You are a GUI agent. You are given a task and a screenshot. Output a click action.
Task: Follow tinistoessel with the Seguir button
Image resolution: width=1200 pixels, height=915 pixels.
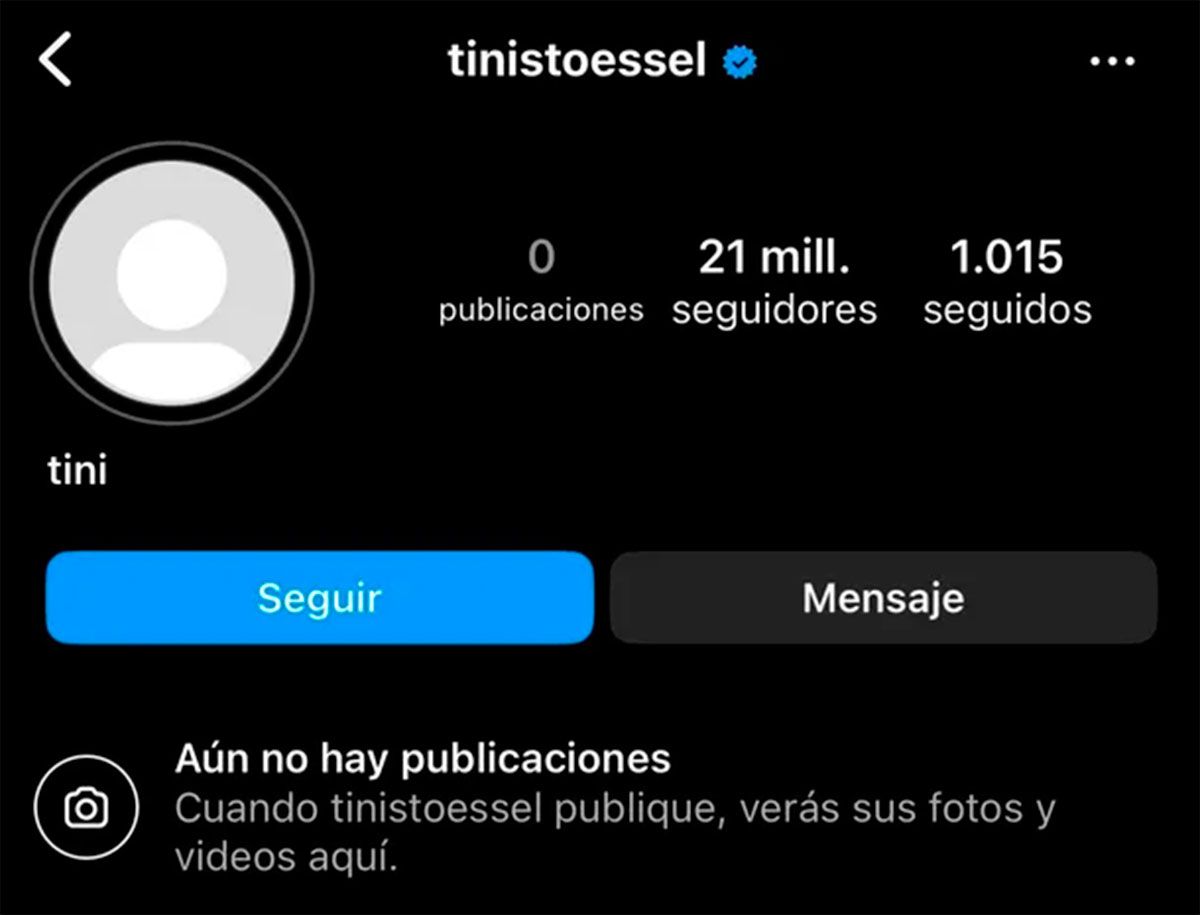pyautogui.click(x=319, y=597)
